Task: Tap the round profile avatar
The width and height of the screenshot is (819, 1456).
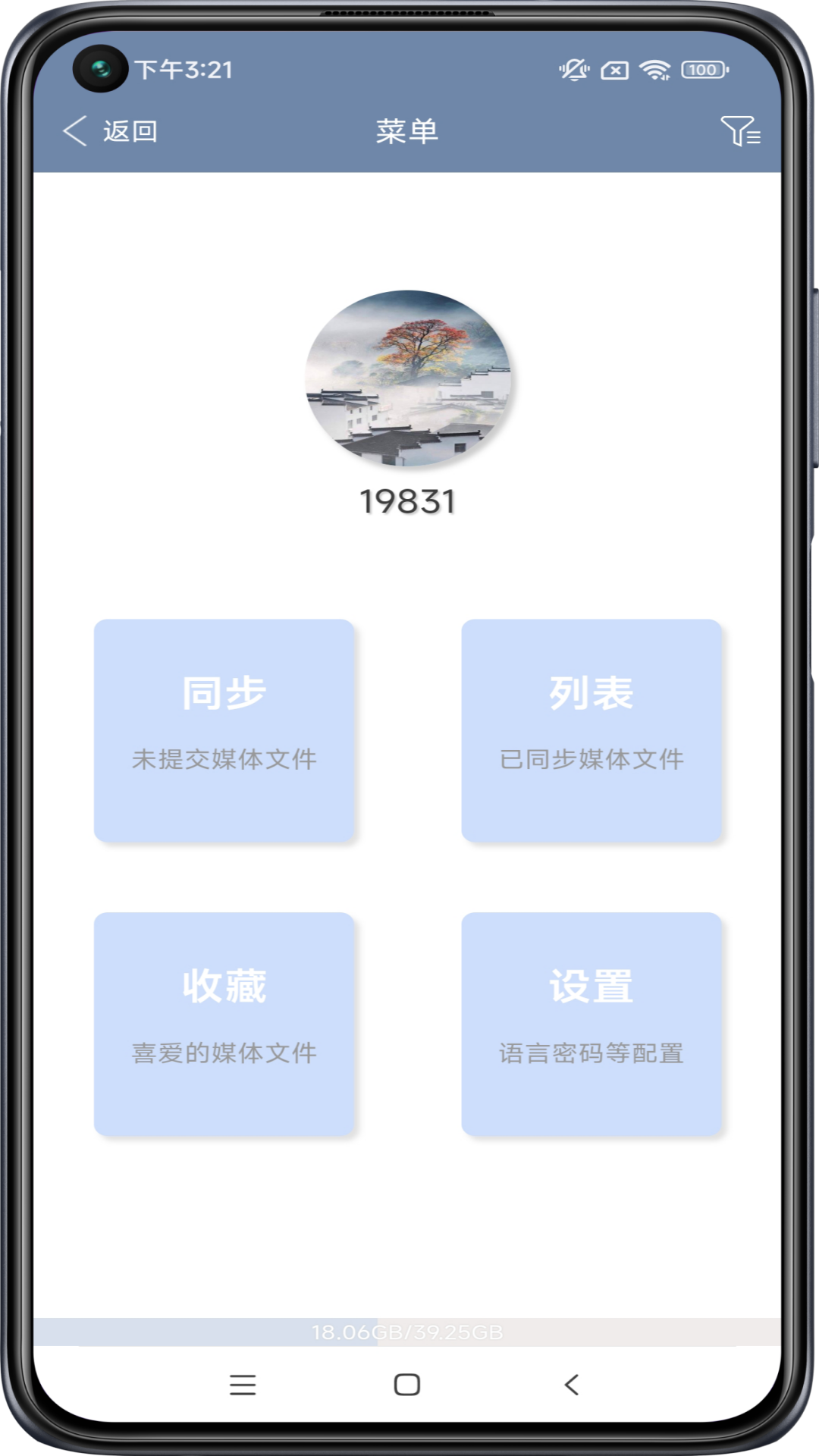Action: 408,378
